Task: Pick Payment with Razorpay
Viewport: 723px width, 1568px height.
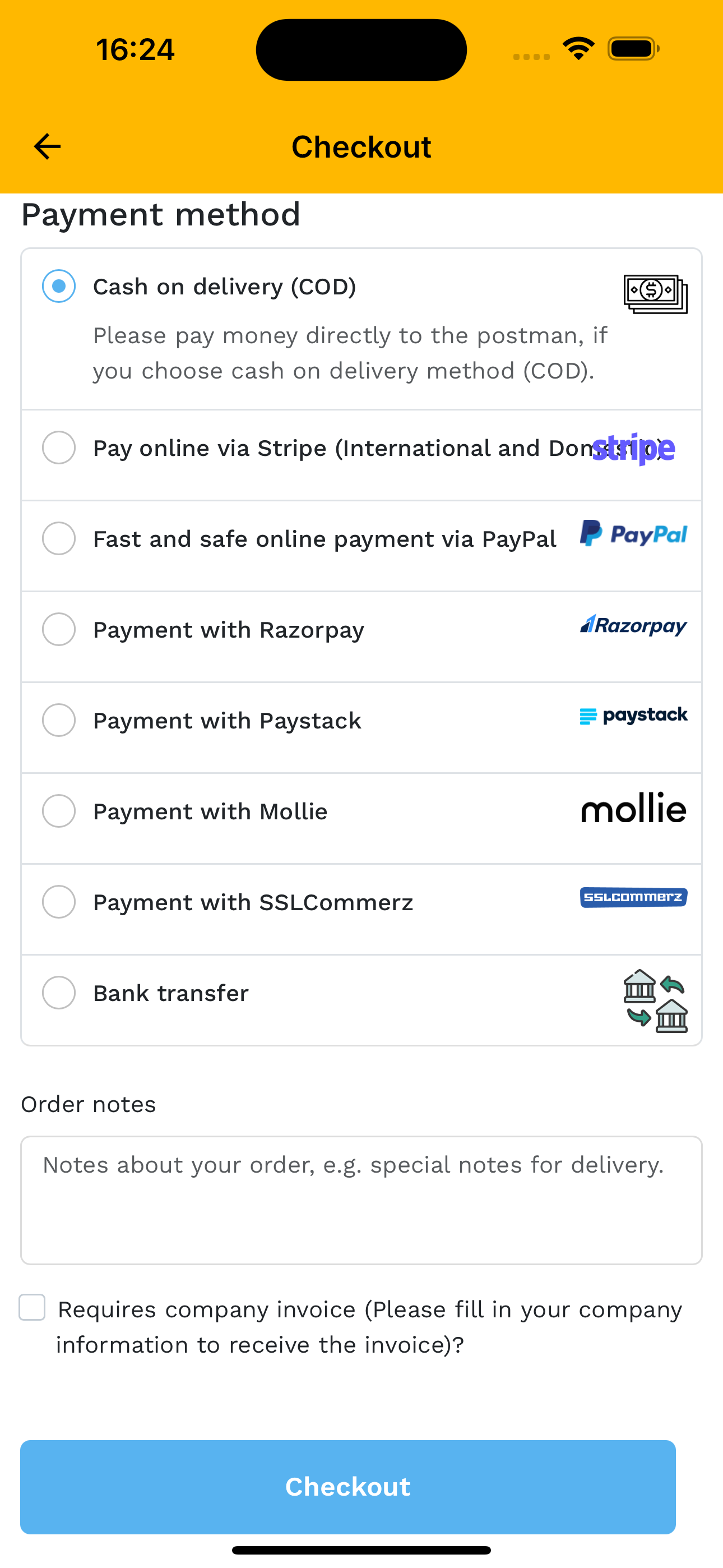Action: tap(59, 629)
